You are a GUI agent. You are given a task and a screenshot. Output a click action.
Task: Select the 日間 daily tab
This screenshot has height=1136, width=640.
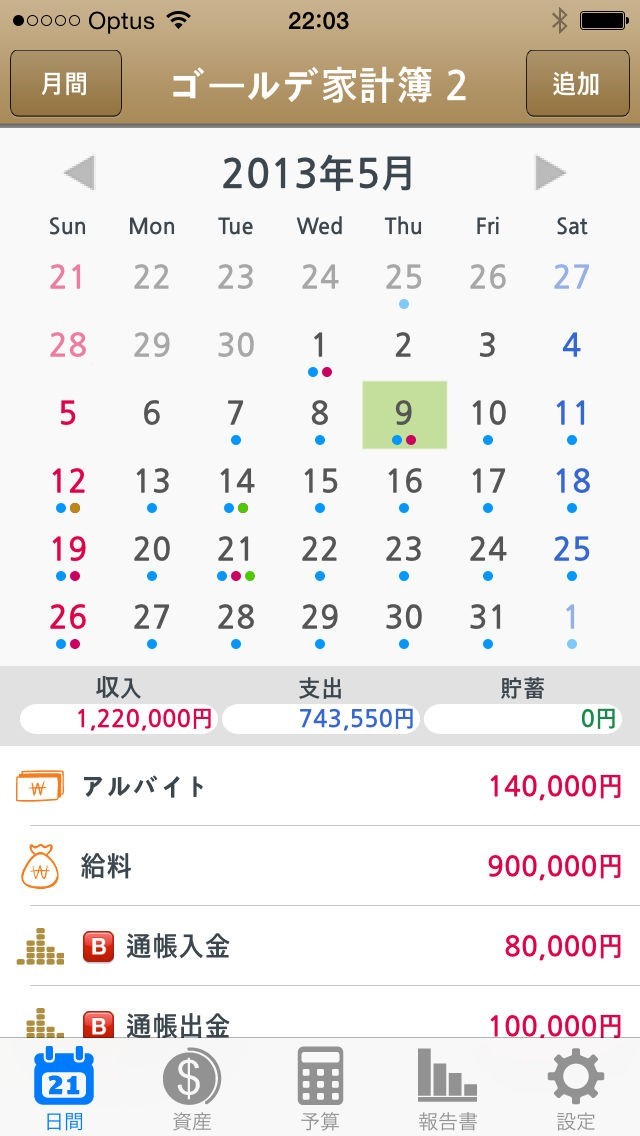coord(65,1087)
